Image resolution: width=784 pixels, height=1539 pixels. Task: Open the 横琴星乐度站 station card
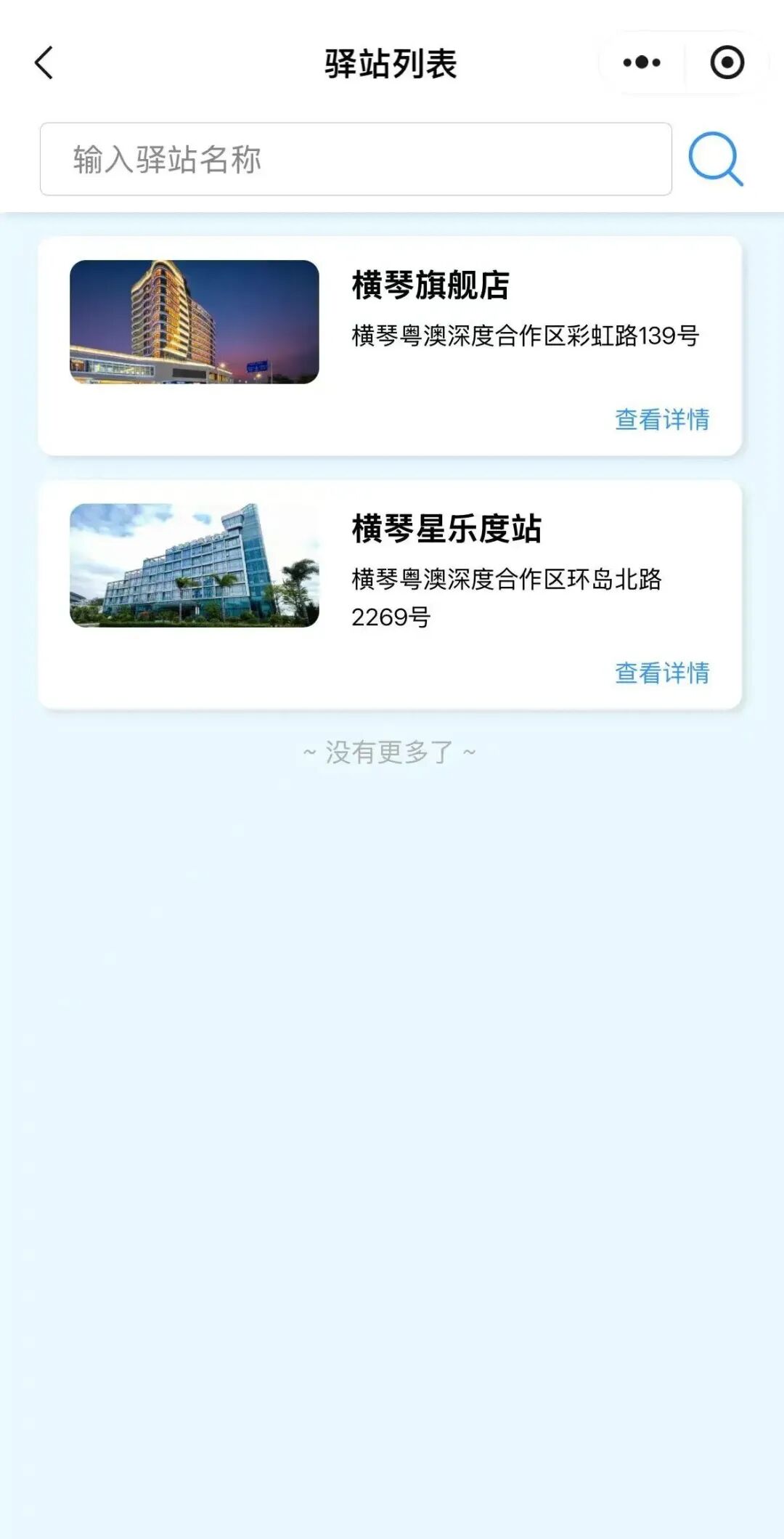coord(446,528)
